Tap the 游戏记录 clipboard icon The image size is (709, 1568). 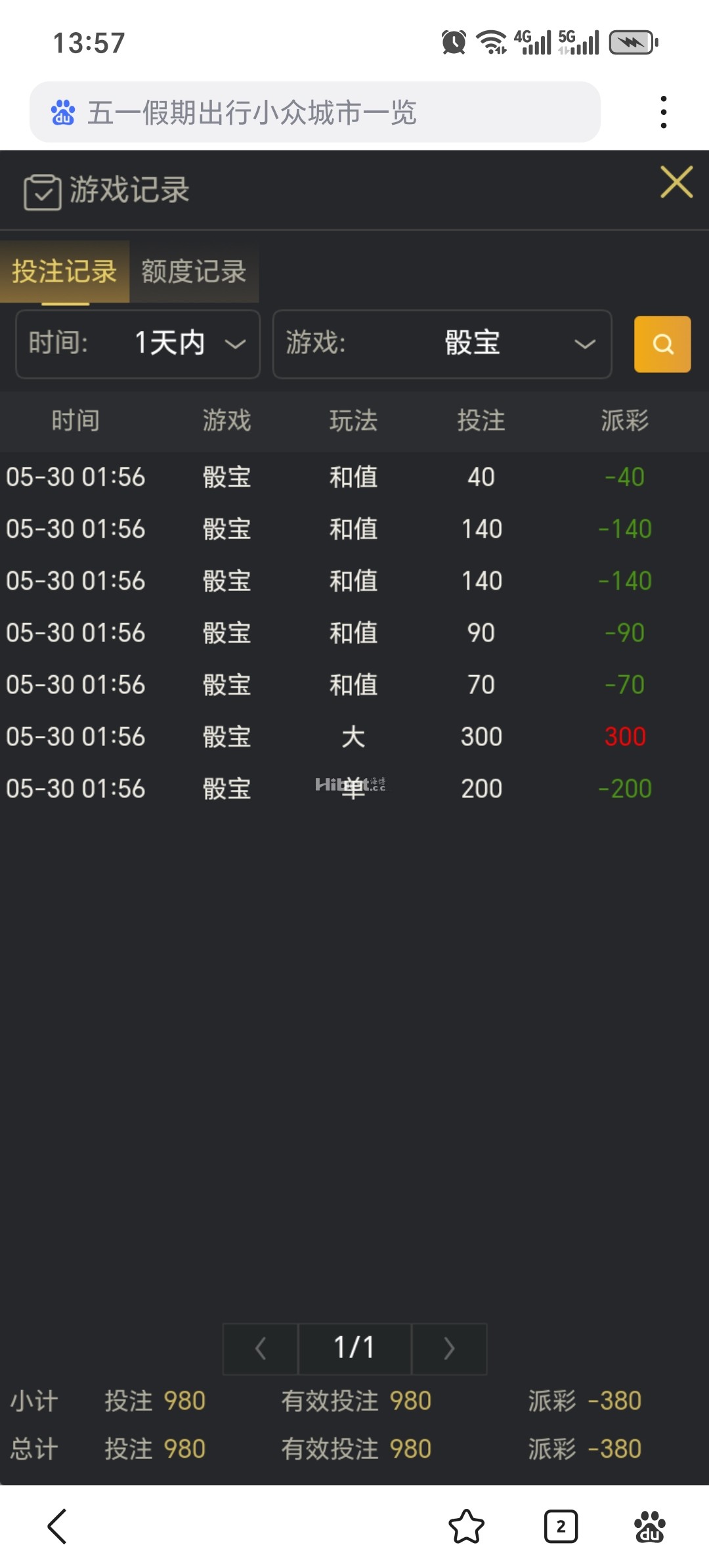pos(42,190)
